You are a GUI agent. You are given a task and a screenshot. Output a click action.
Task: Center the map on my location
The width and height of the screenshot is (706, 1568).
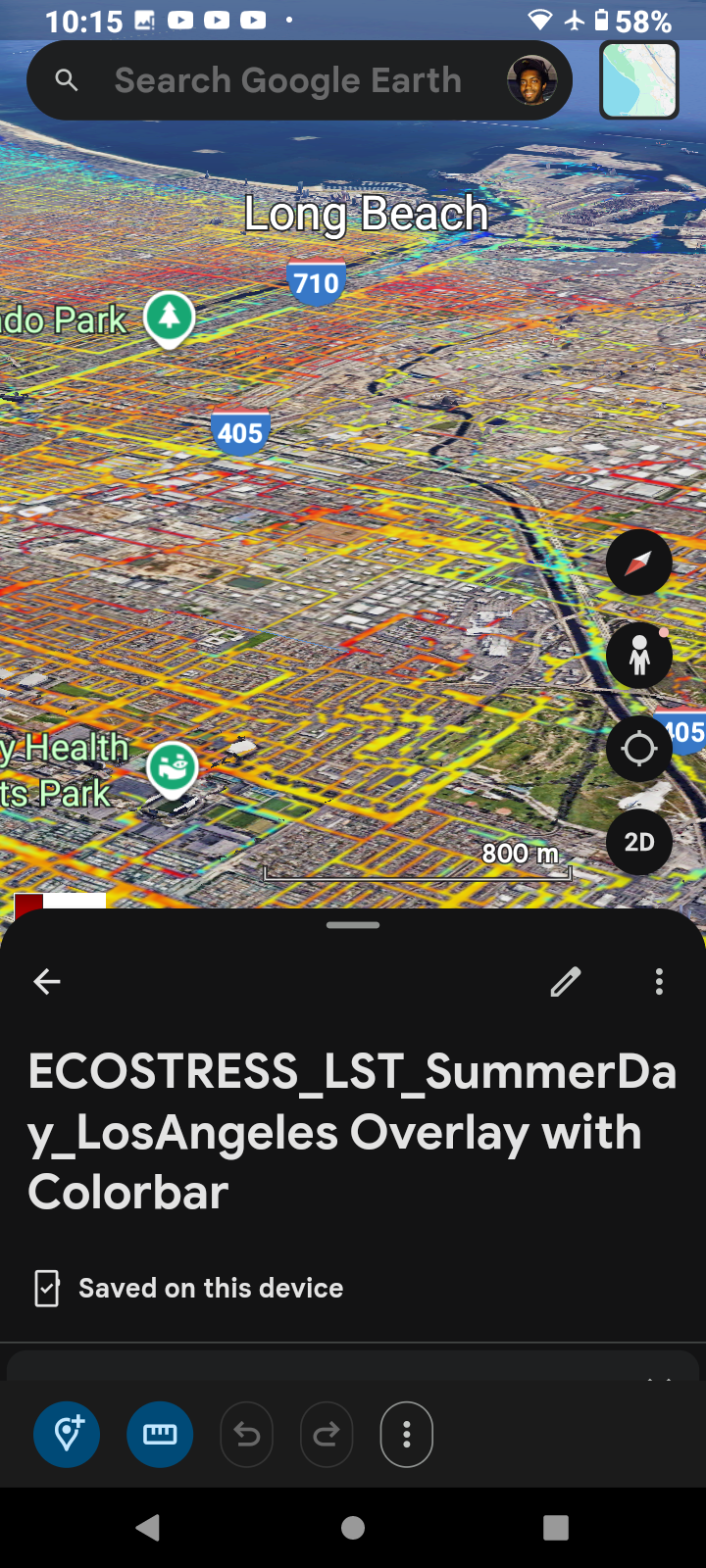click(638, 749)
